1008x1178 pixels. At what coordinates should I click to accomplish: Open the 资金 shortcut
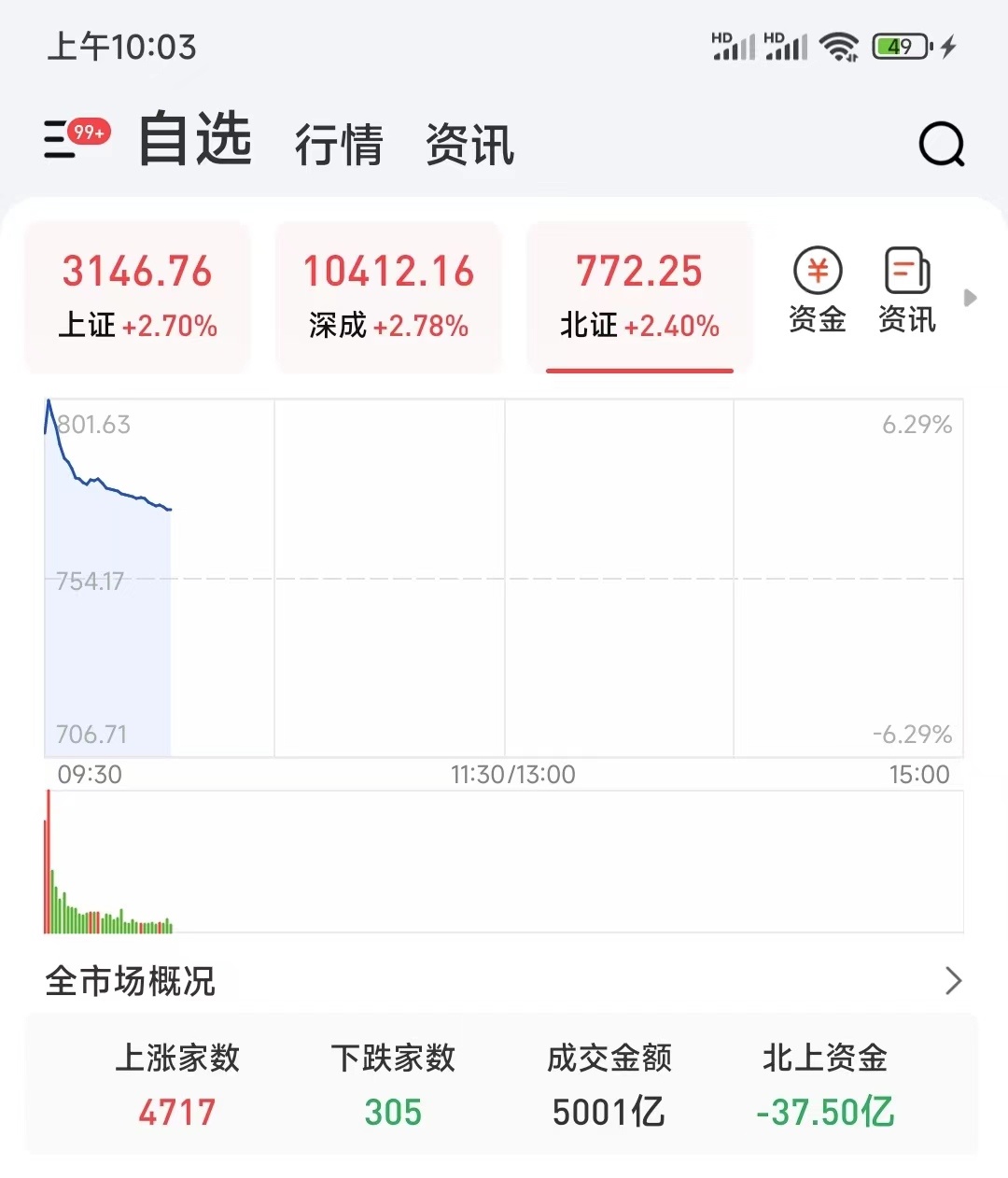[818, 290]
